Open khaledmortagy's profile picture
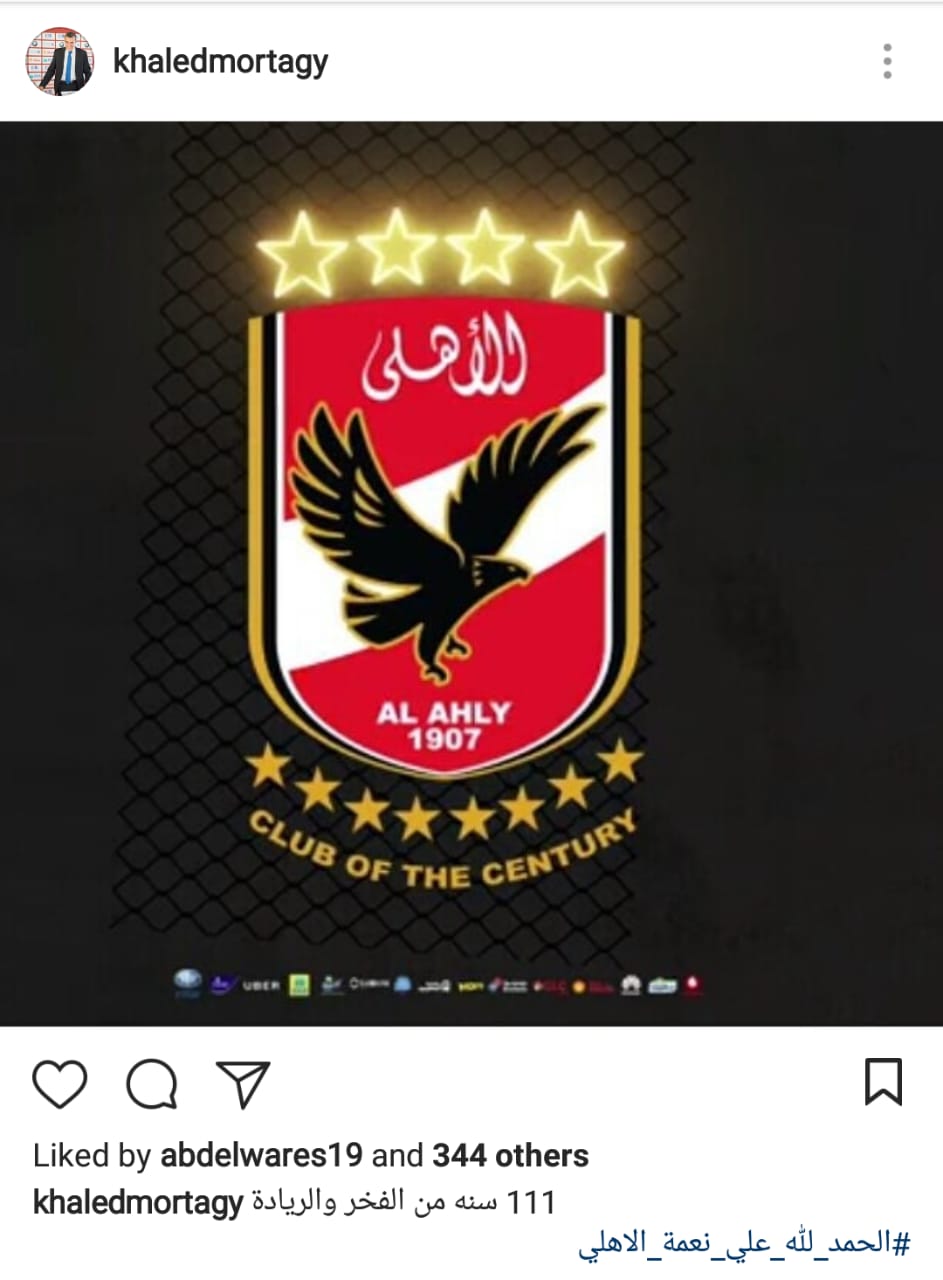 tap(59, 61)
